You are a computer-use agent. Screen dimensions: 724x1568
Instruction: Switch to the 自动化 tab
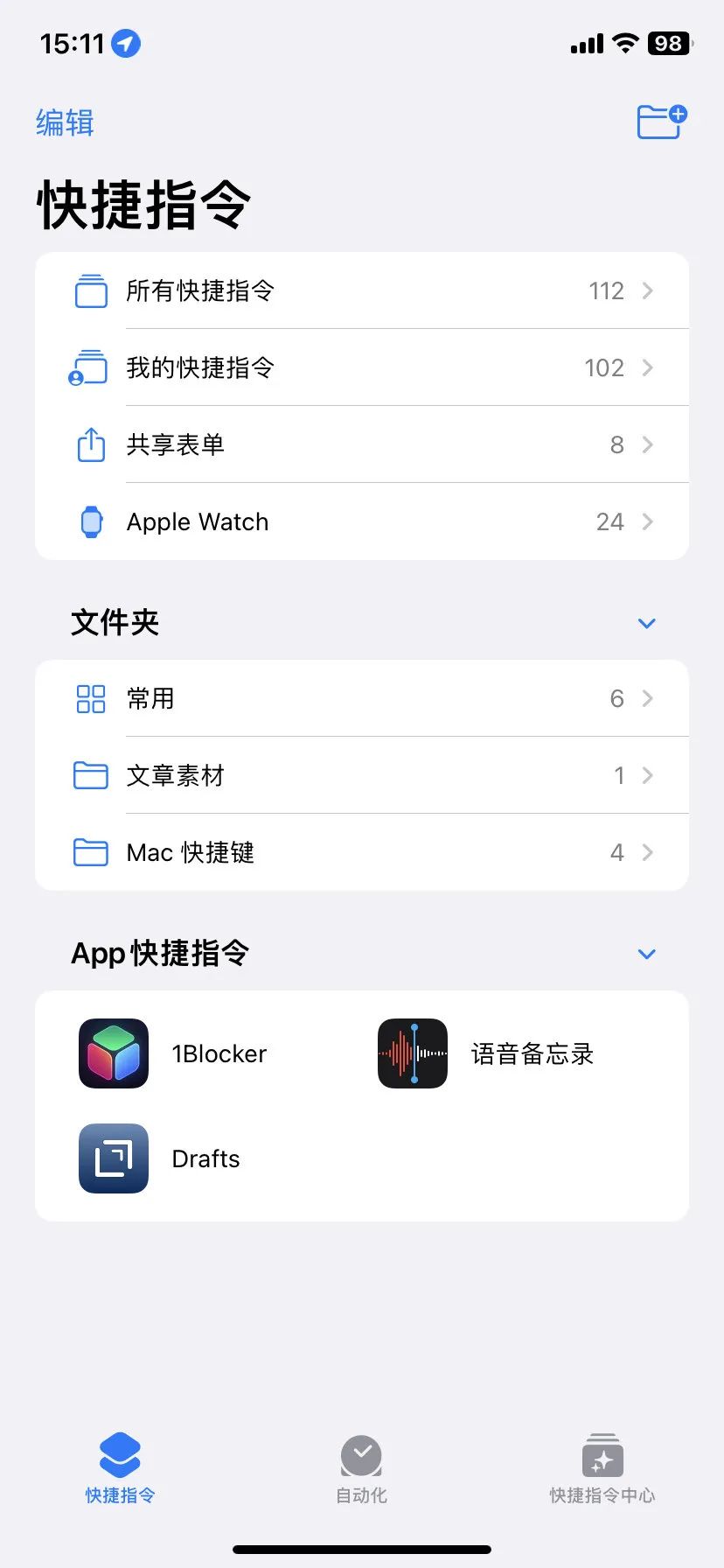pyautogui.click(x=361, y=1468)
